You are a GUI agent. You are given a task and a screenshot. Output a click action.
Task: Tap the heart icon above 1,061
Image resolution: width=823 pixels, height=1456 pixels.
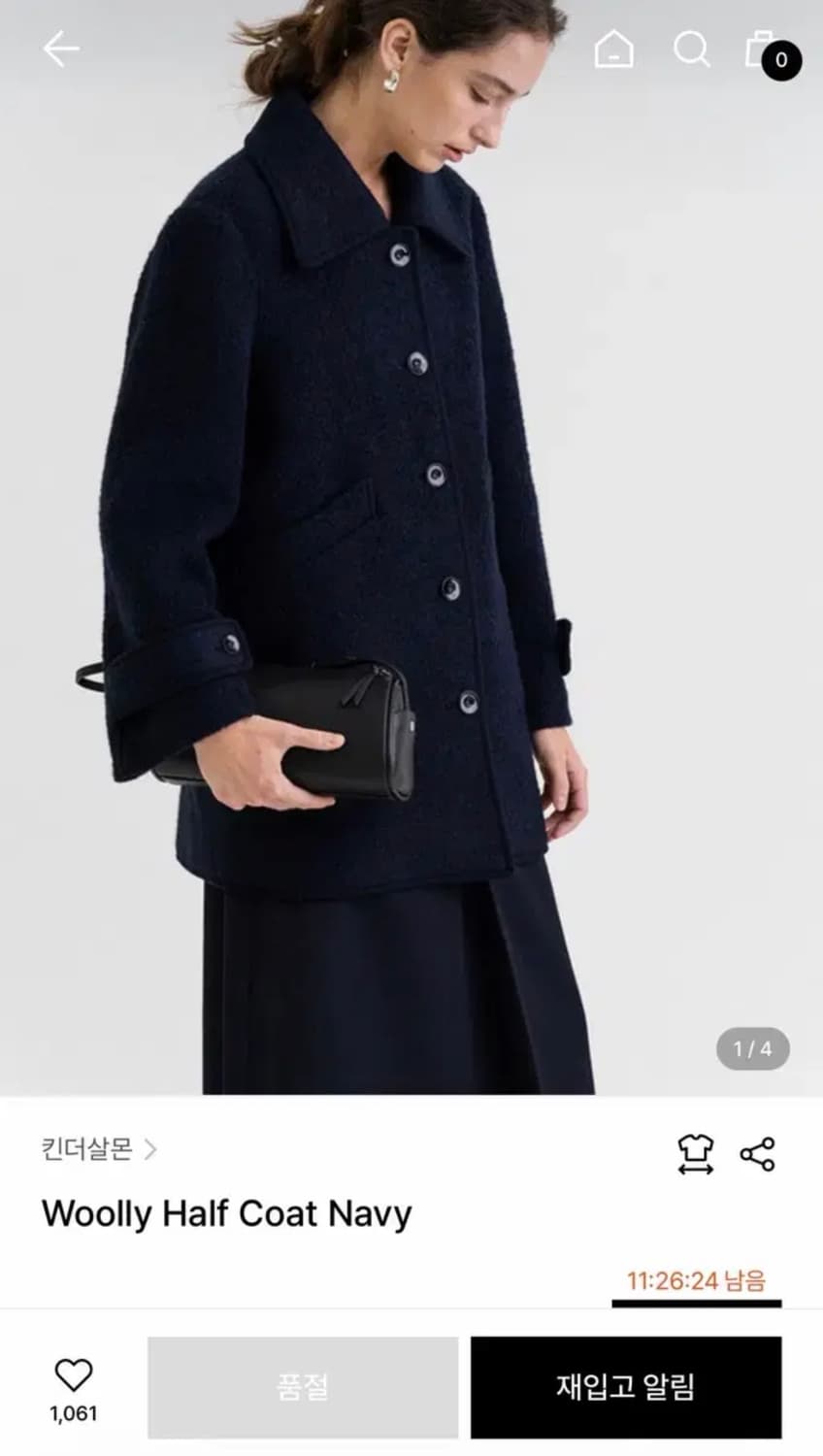click(x=73, y=1373)
